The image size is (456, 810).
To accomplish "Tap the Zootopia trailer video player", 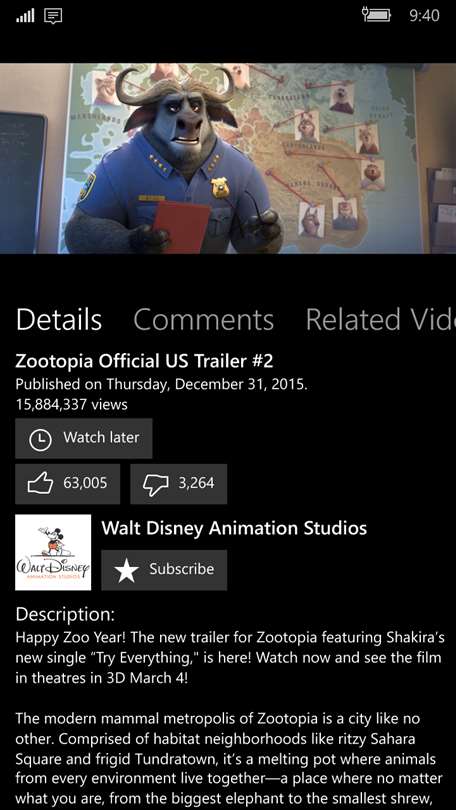I will point(228,158).
